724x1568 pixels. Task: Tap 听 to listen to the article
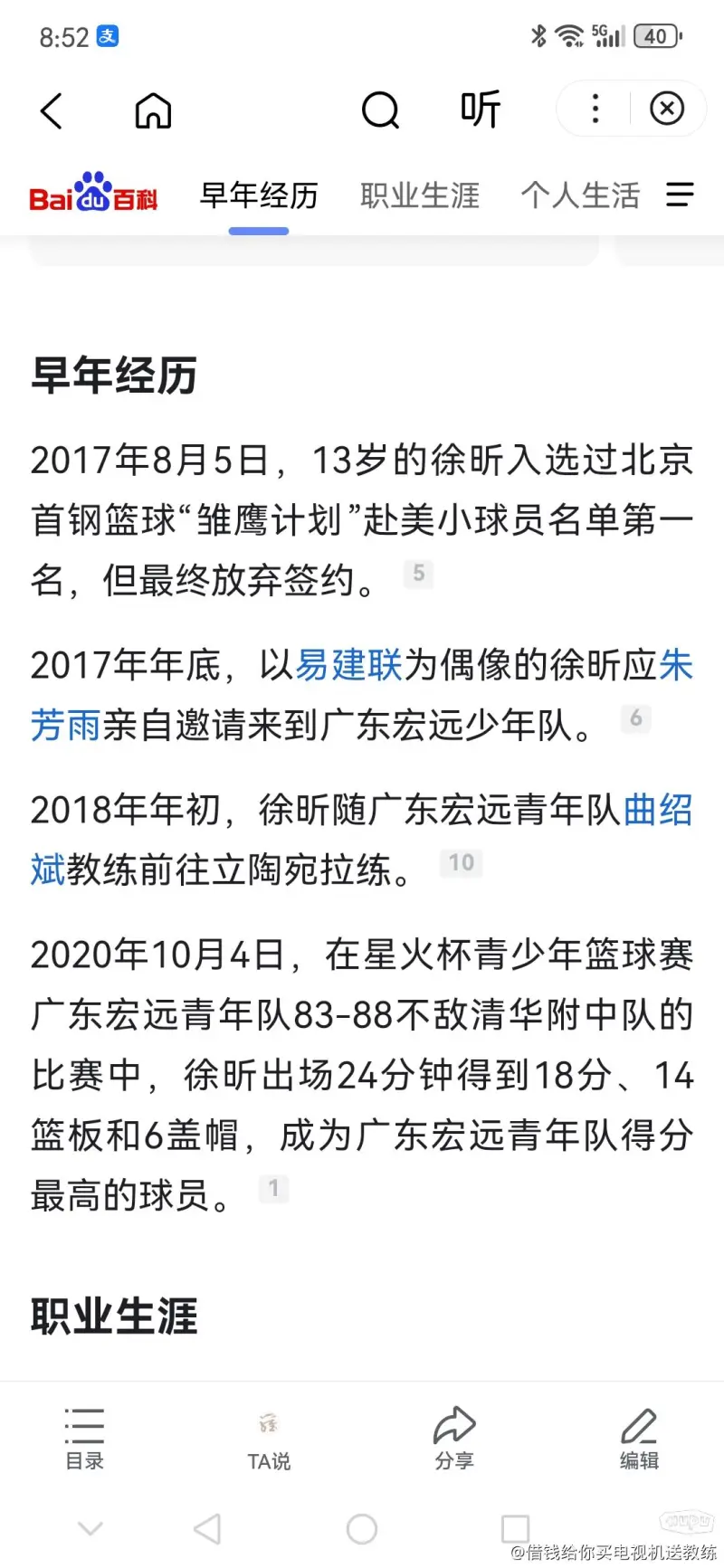pos(481,109)
